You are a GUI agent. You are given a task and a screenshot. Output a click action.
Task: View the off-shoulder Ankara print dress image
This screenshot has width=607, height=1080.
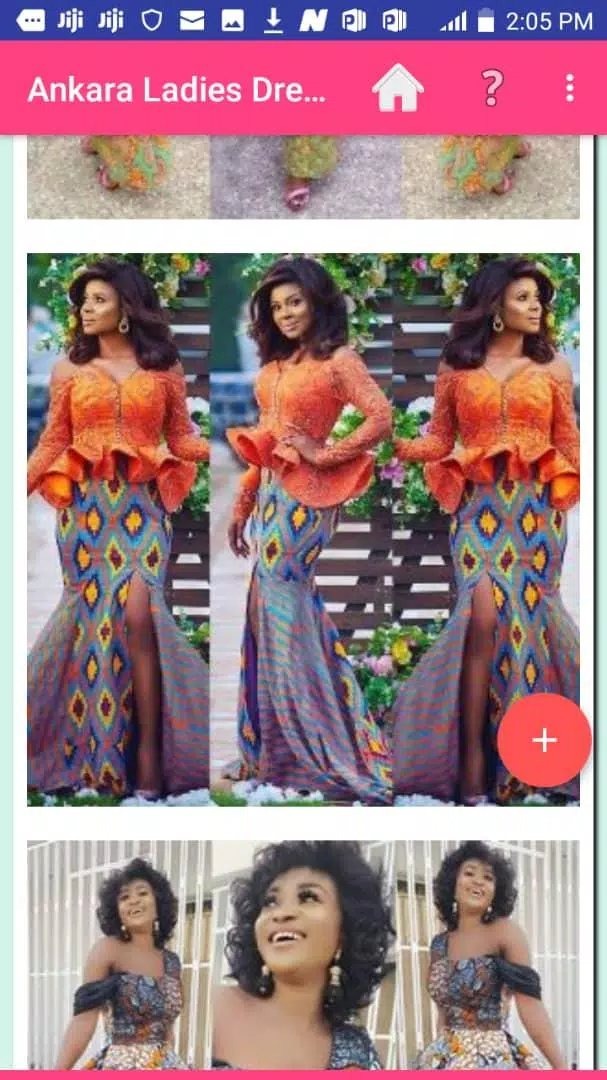tap(303, 955)
